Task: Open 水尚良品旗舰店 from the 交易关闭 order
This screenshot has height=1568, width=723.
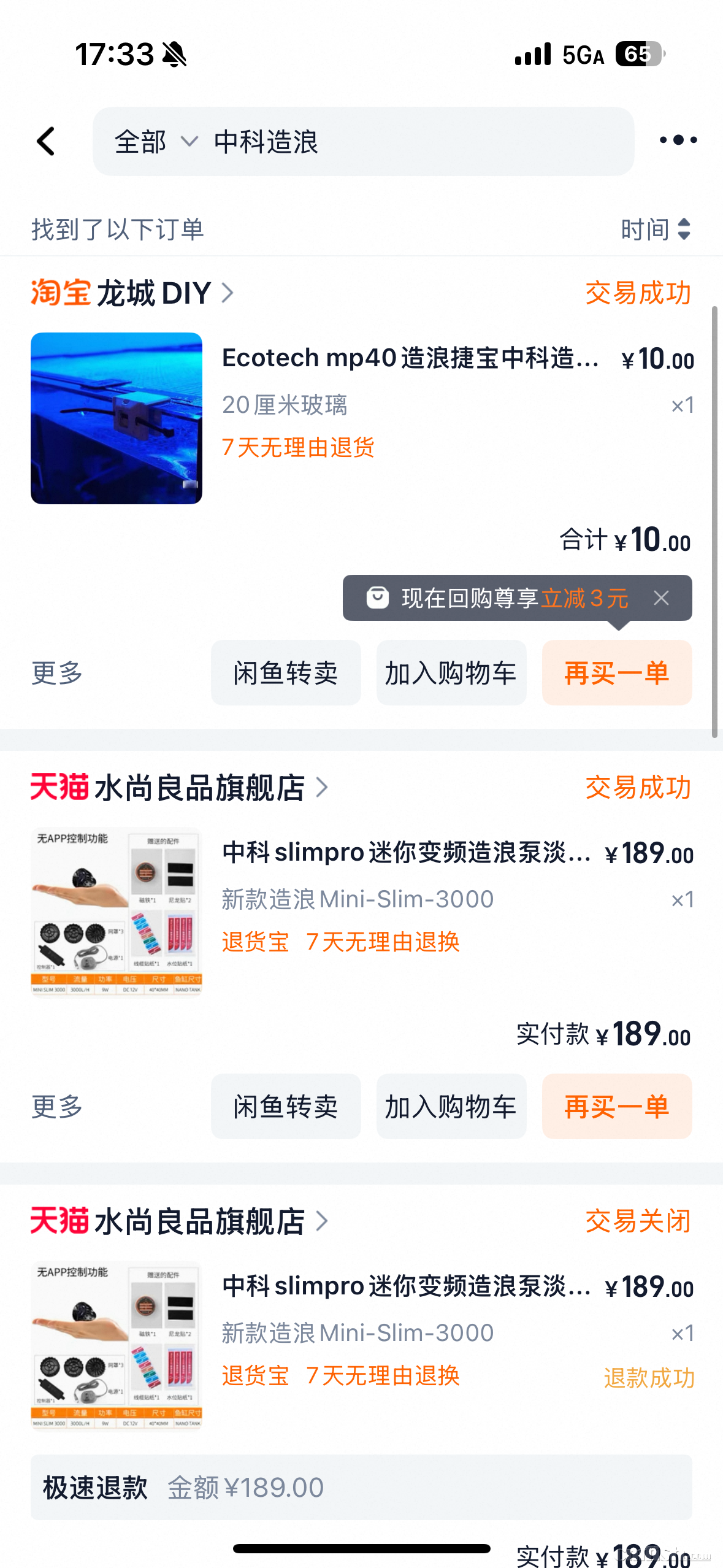Action: [199, 1221]
